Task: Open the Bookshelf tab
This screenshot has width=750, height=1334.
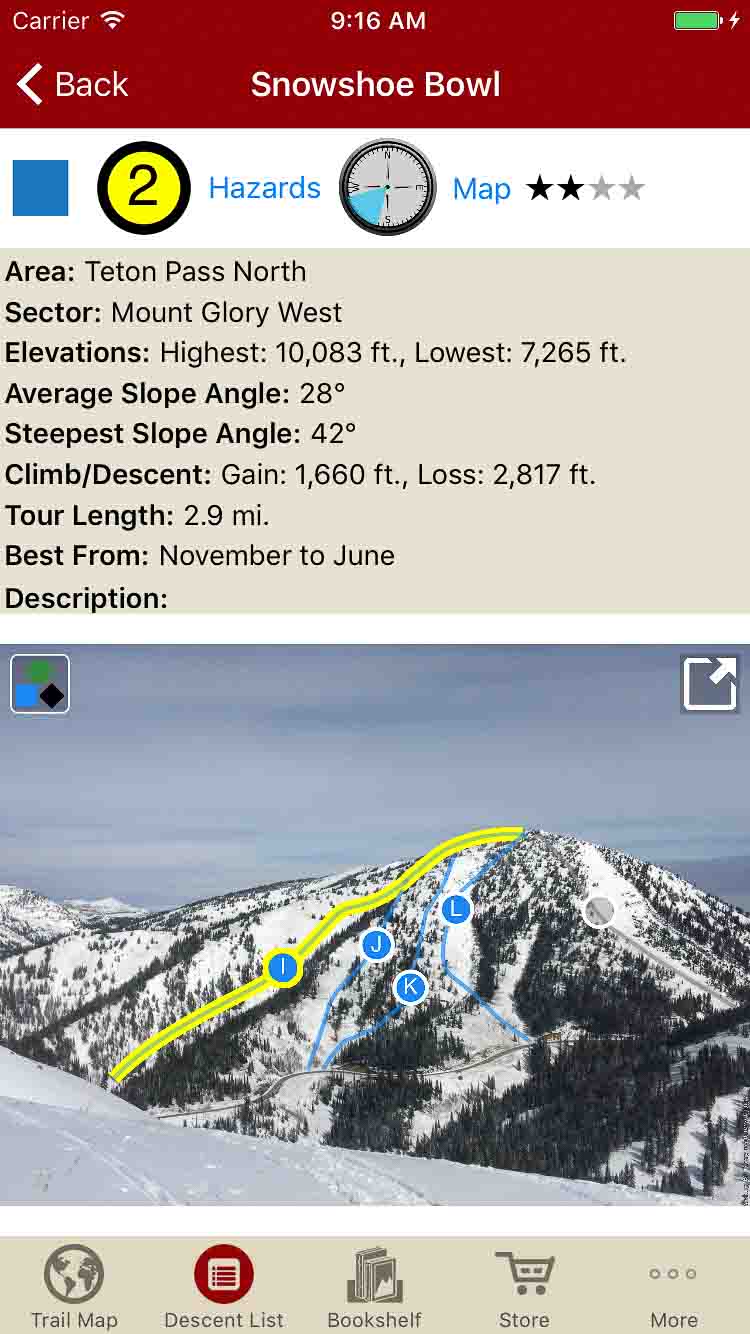Action: 375,1287
